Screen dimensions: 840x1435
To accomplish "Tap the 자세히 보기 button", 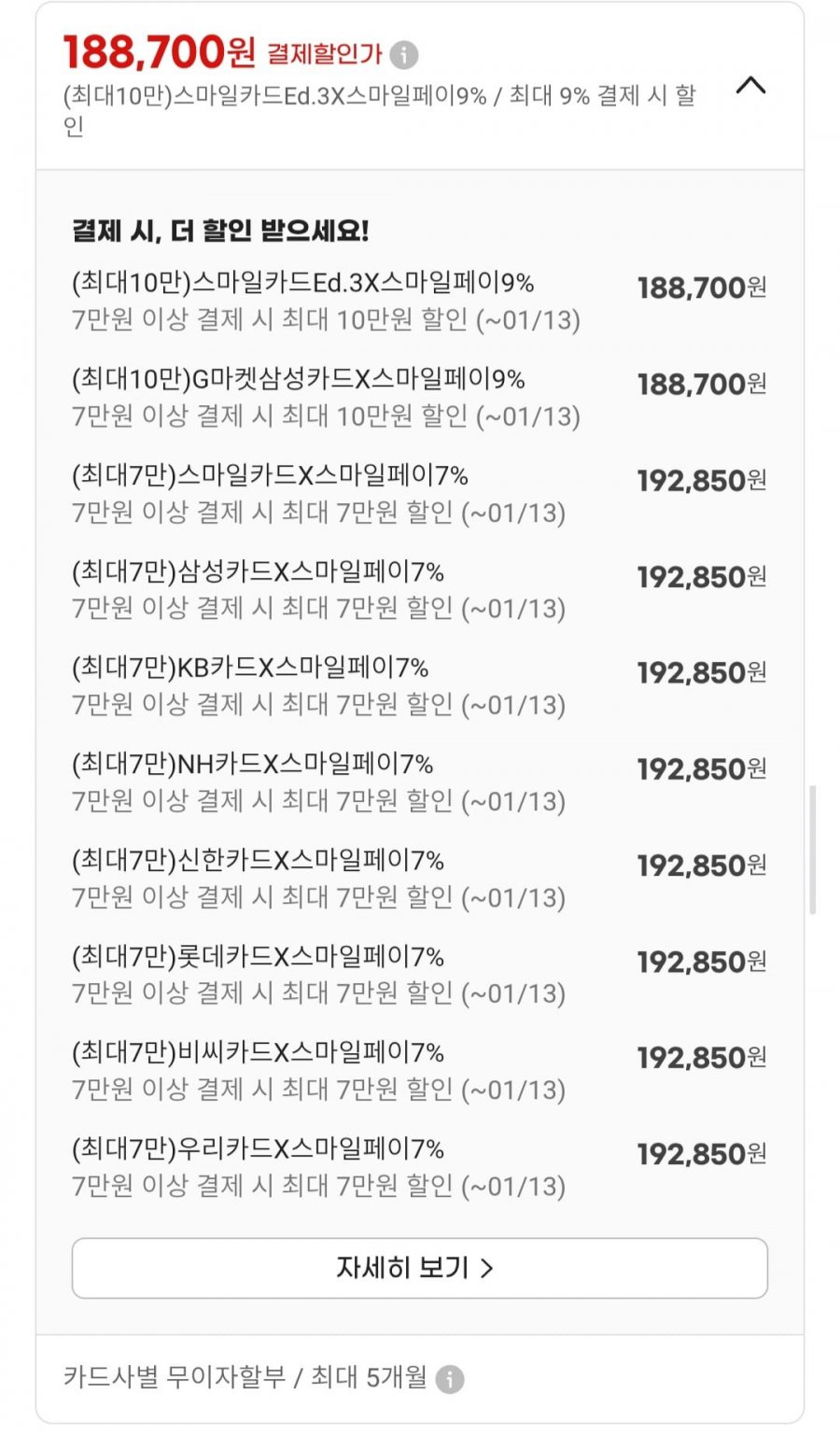I will [x=419, y=1267].
